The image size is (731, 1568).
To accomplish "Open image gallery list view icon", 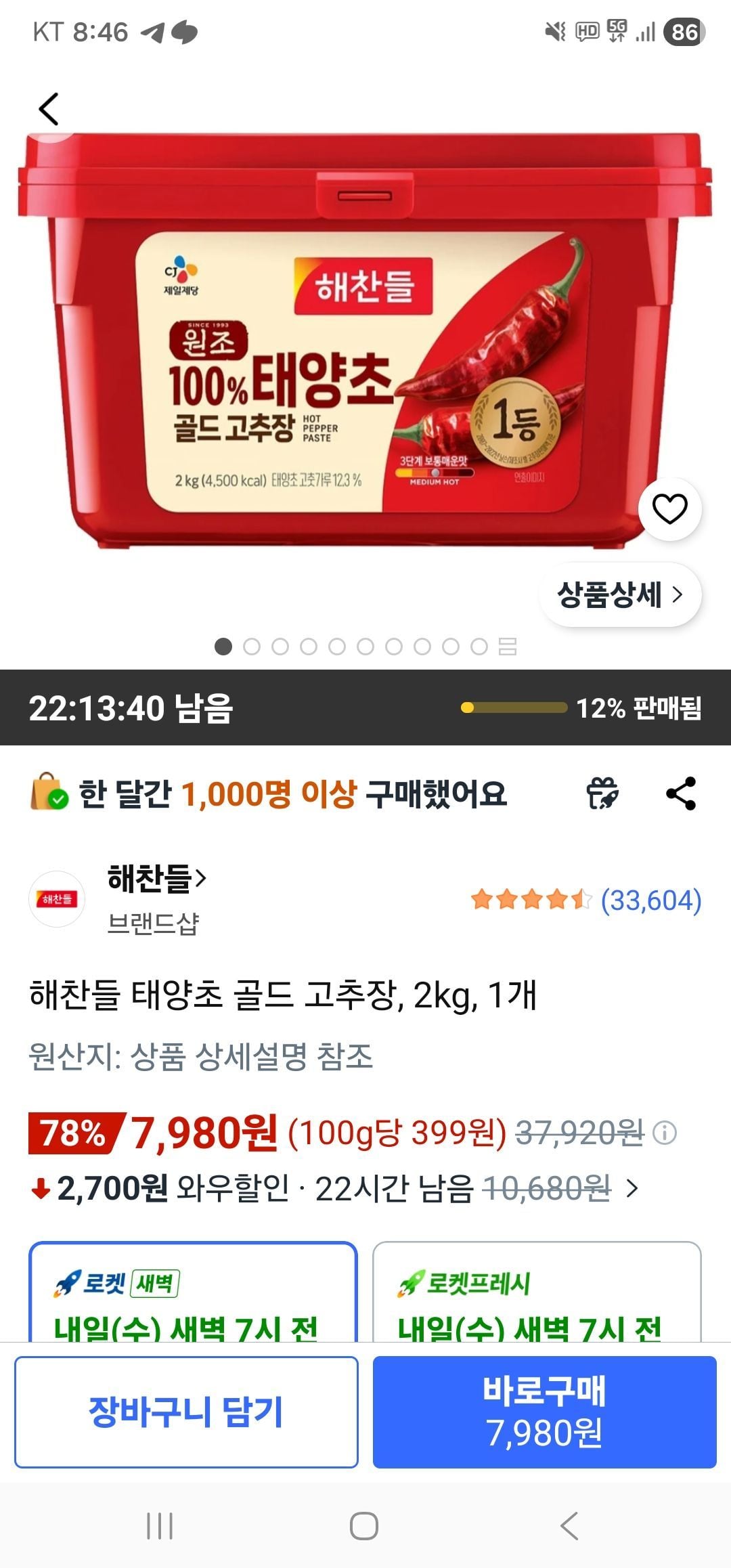I will [x=508, y=647].
